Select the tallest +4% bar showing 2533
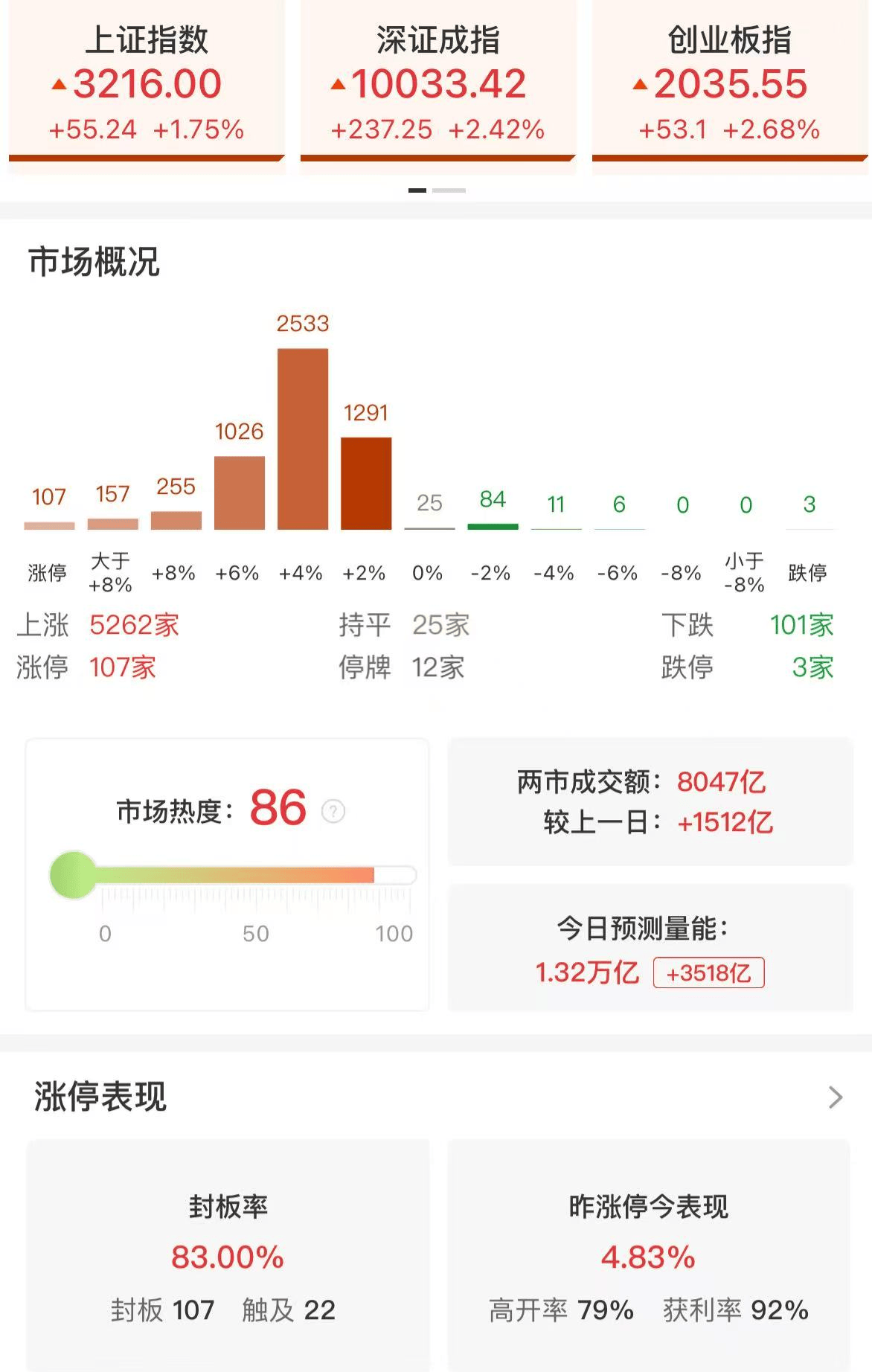Screen dimensions: 872x1372 303,439
